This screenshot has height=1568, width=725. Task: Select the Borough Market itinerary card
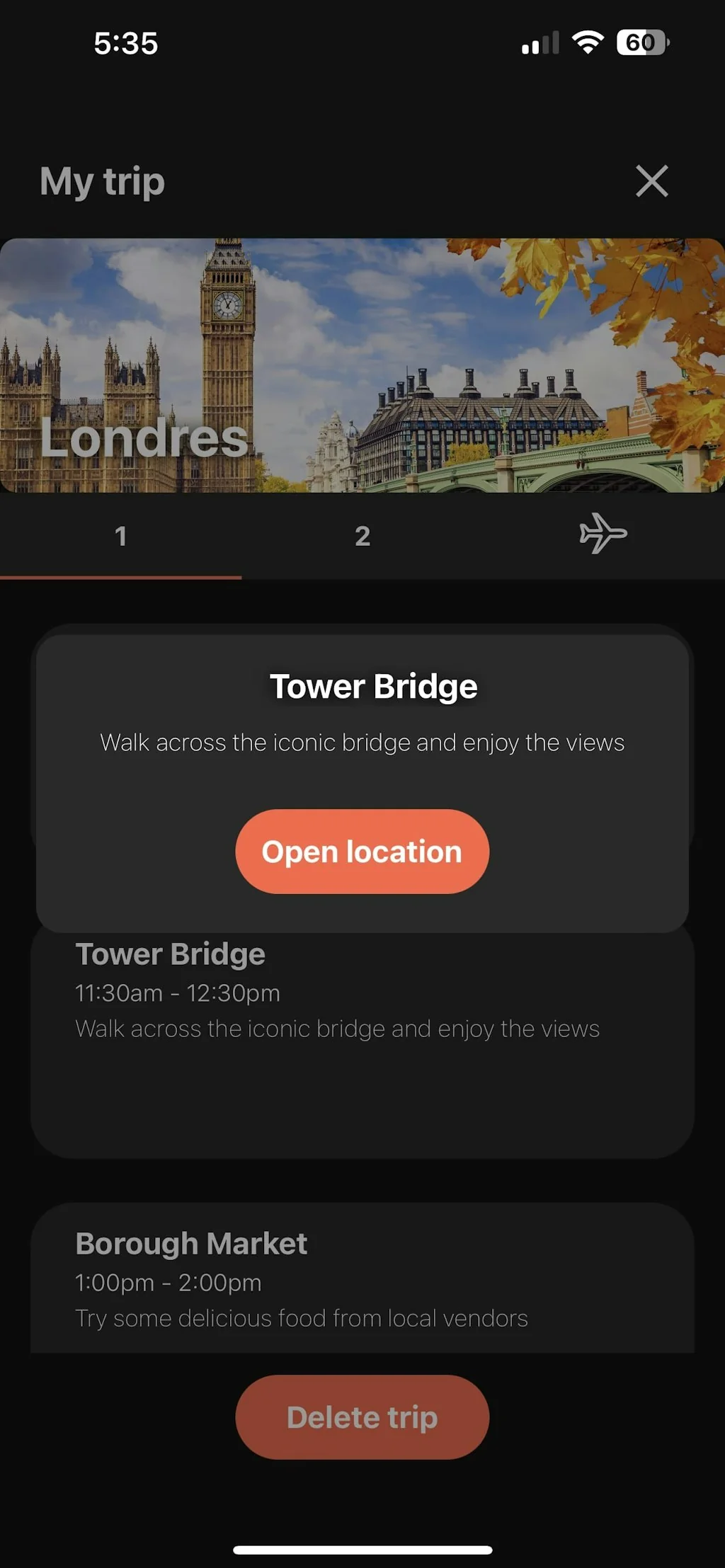[362, 1281]
